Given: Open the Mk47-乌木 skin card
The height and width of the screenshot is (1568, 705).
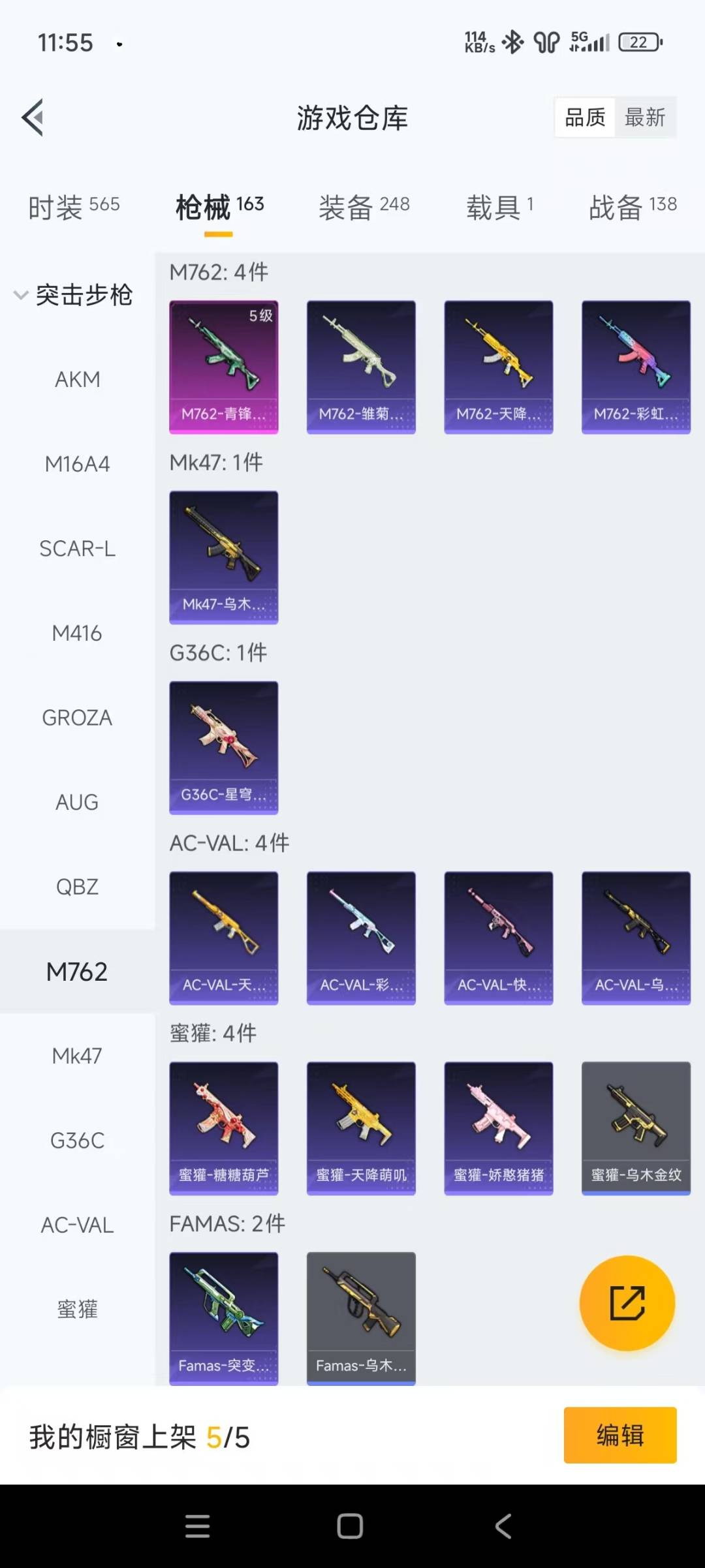Looking at the screenshot, I should pyautogui.click(x=223, y=557).
